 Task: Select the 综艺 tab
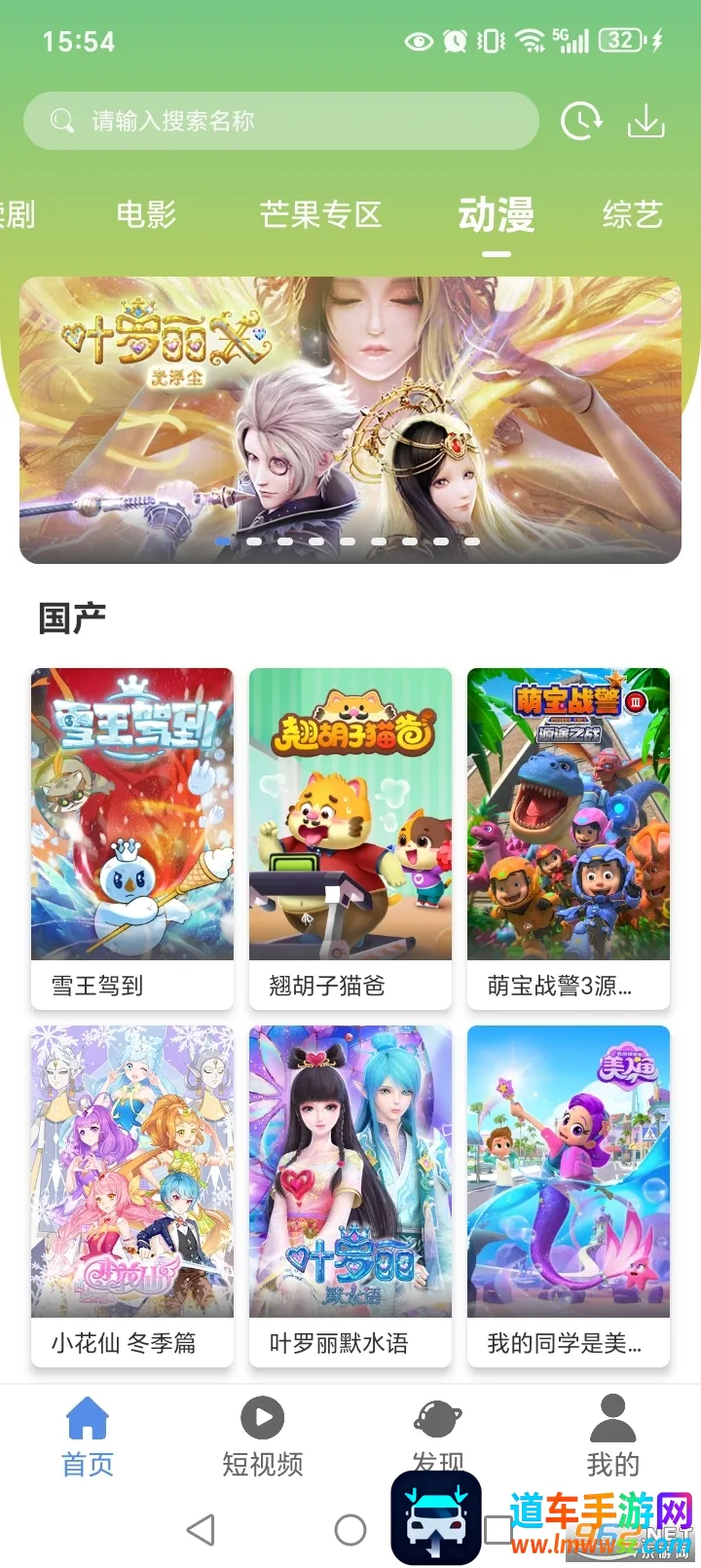pos(632,214)
